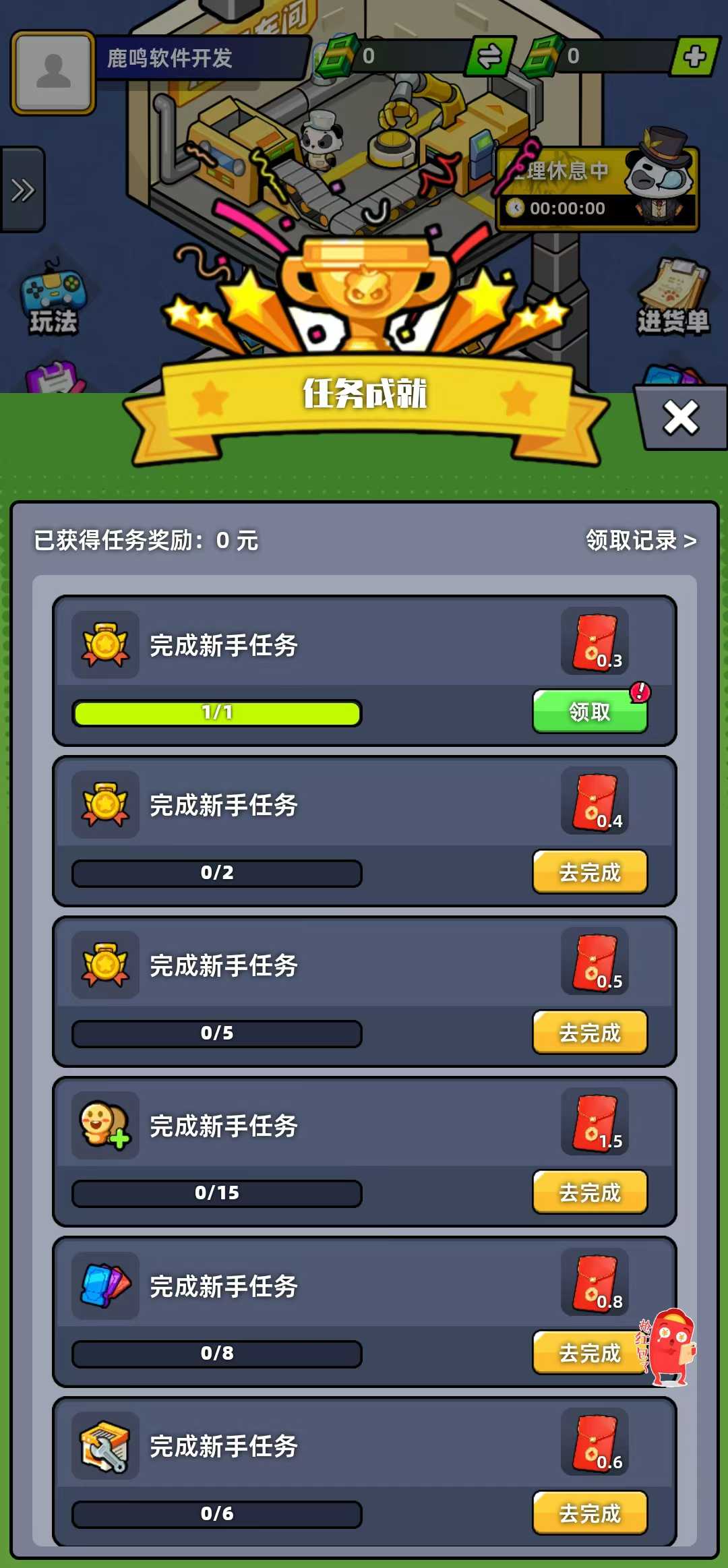This screenshot has width=728, height=1568.
Task: Open the player avatar profile
Action: pos(53,71)
